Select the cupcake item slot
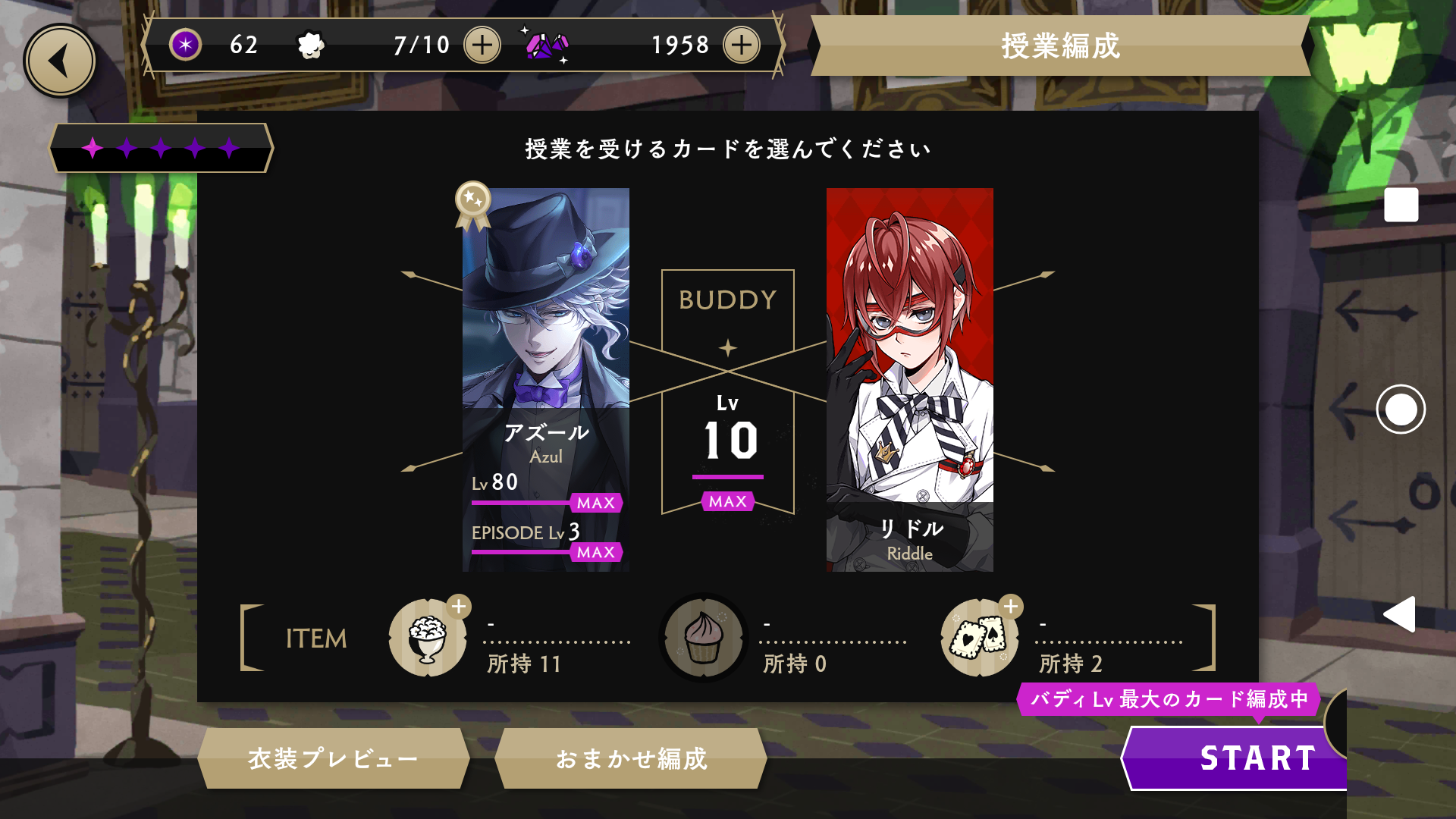This screenshot has width=1456, height=819. pos(703,638)
